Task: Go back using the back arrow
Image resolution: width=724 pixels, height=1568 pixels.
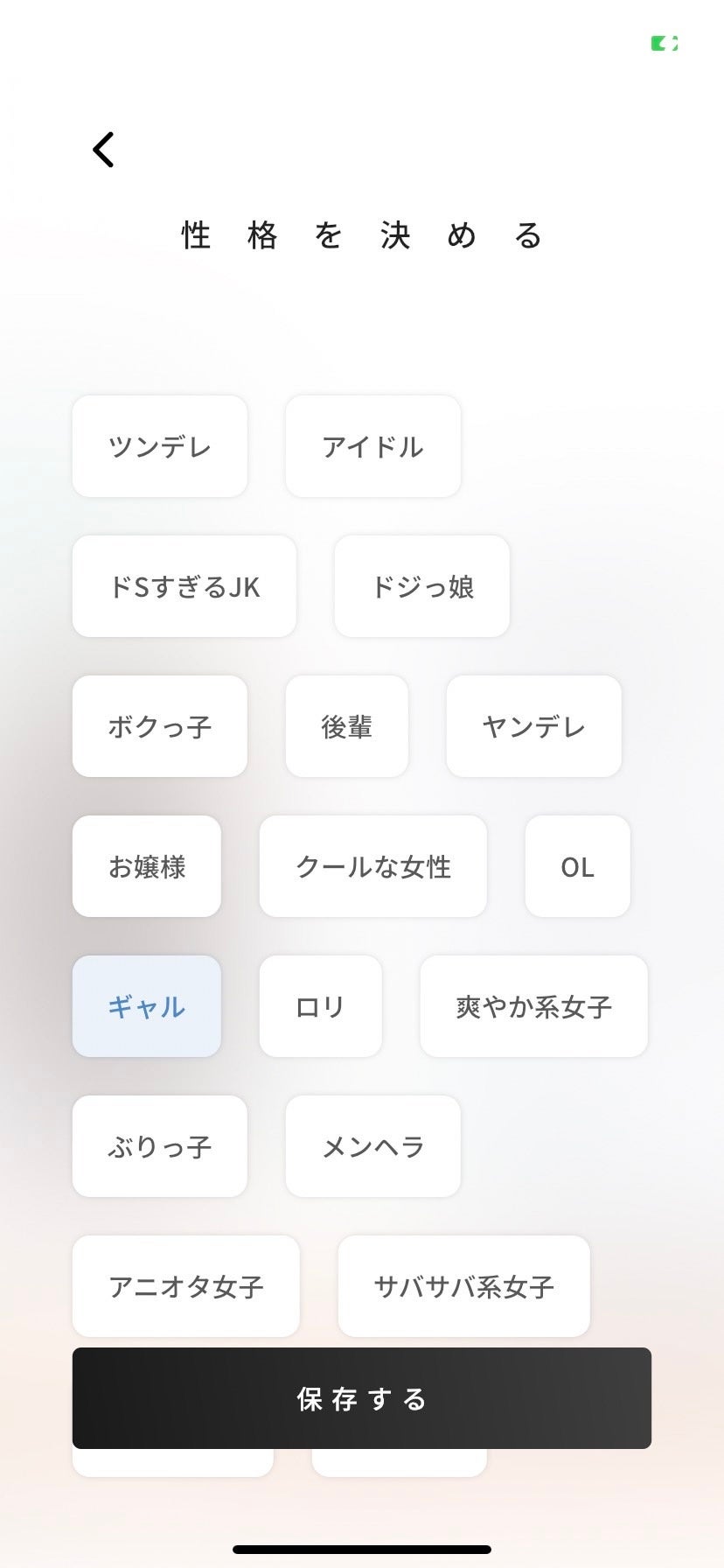Action: [x=103, y=150]
